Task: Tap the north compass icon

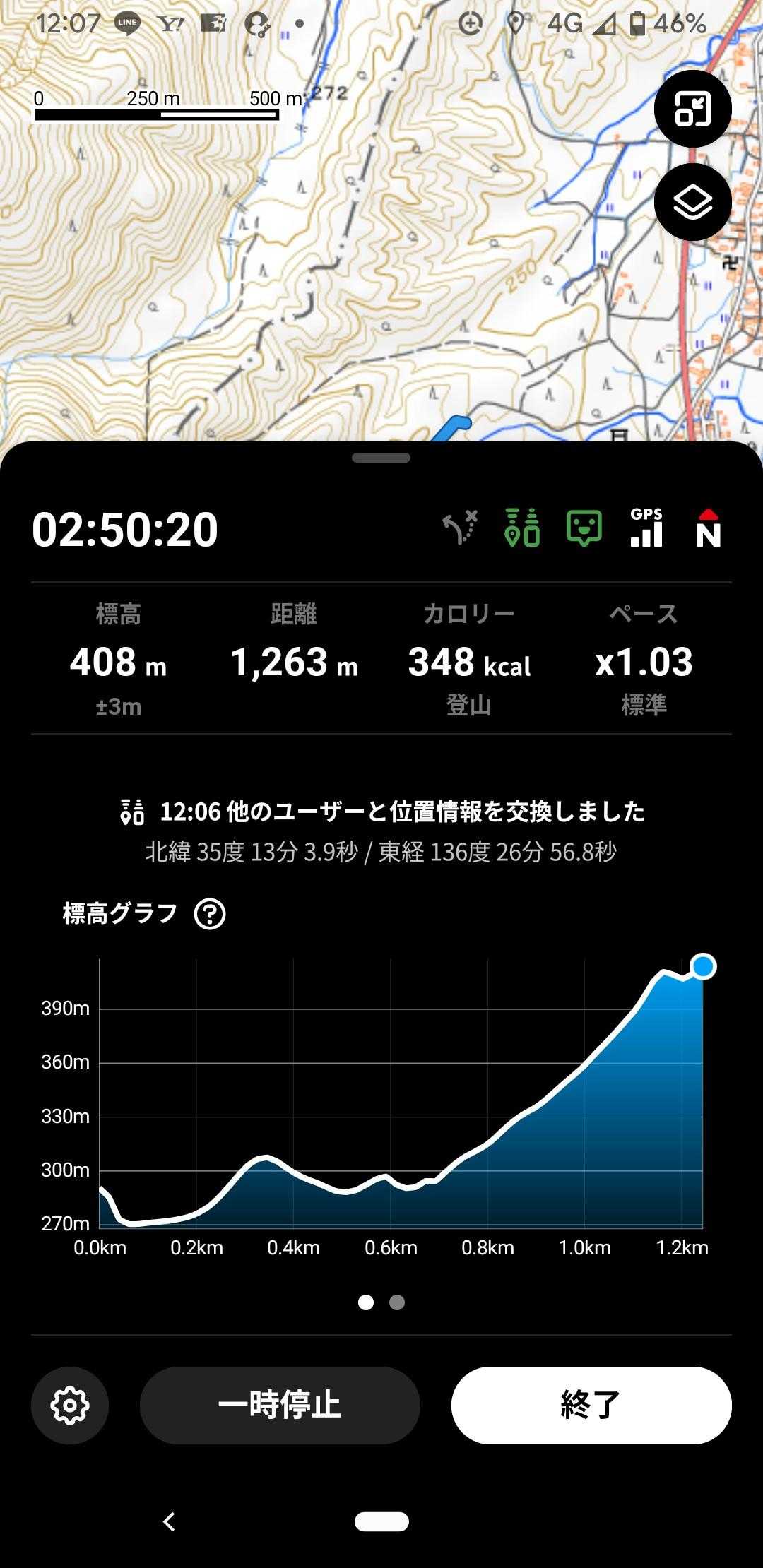Action: coord(708,528)
